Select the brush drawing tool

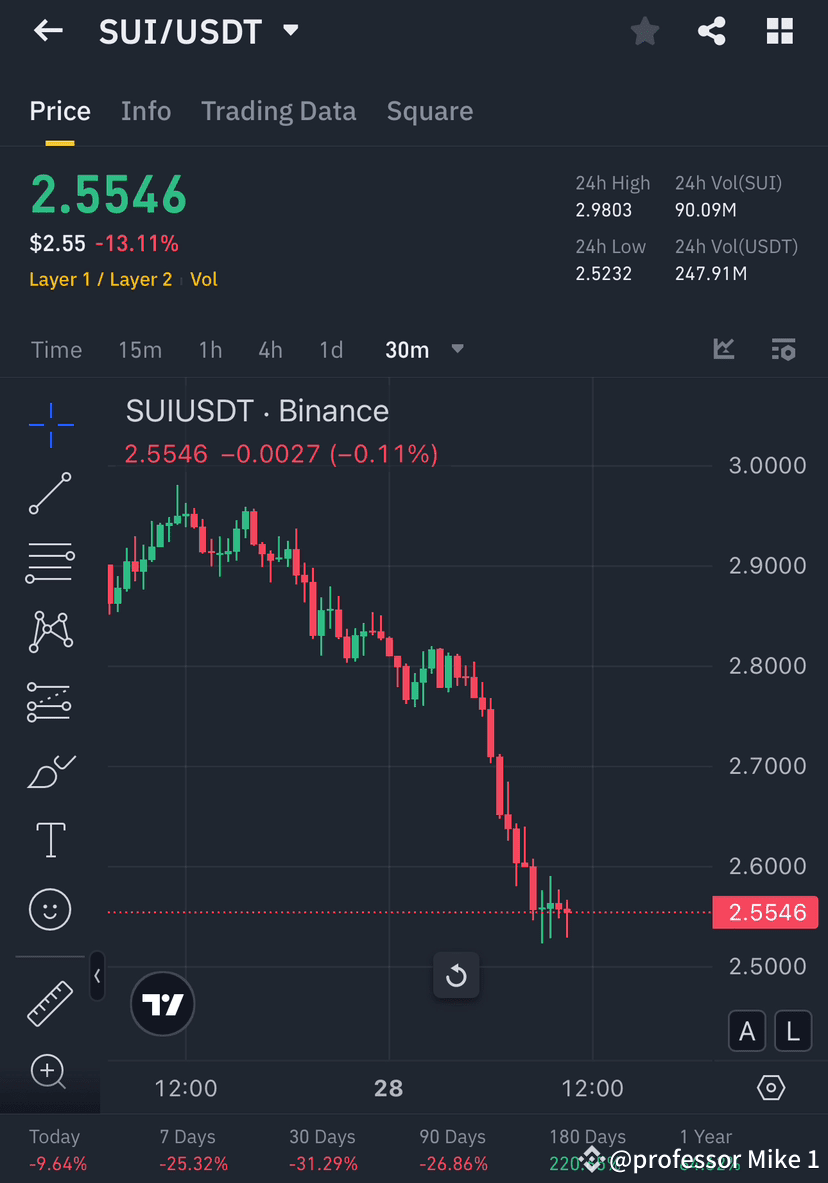pyautogui.click(x=50, y=770)
